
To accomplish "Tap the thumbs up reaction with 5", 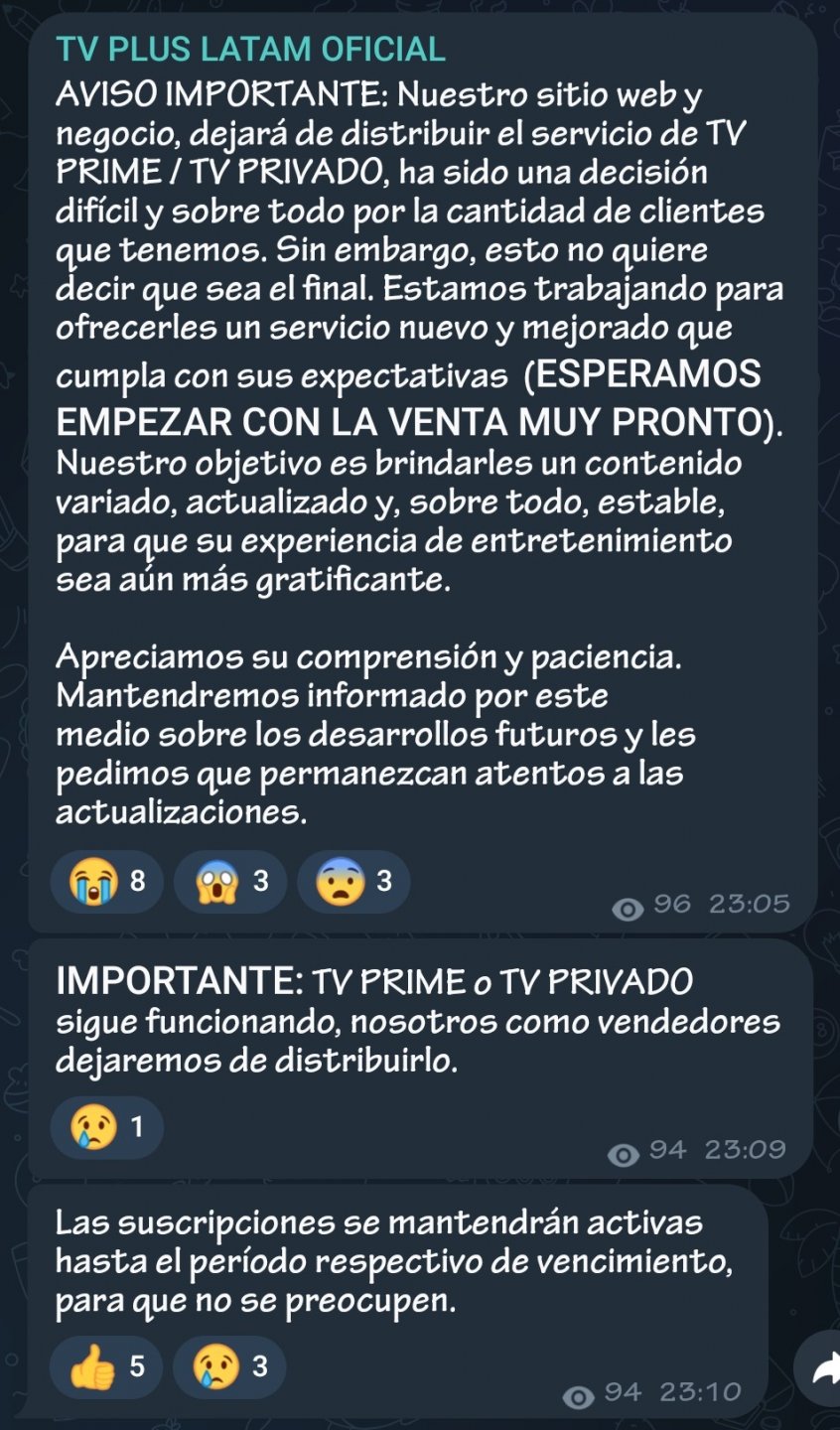I will coord(106,1367).
